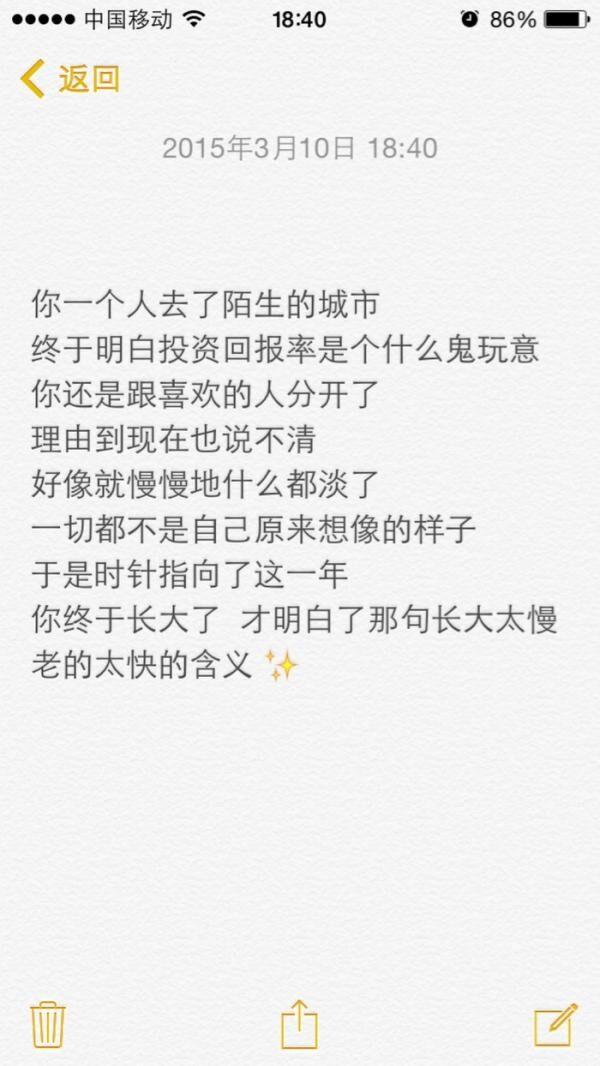Go back via the 返回 button
600x1066 pixels.
tap(70, 79)
